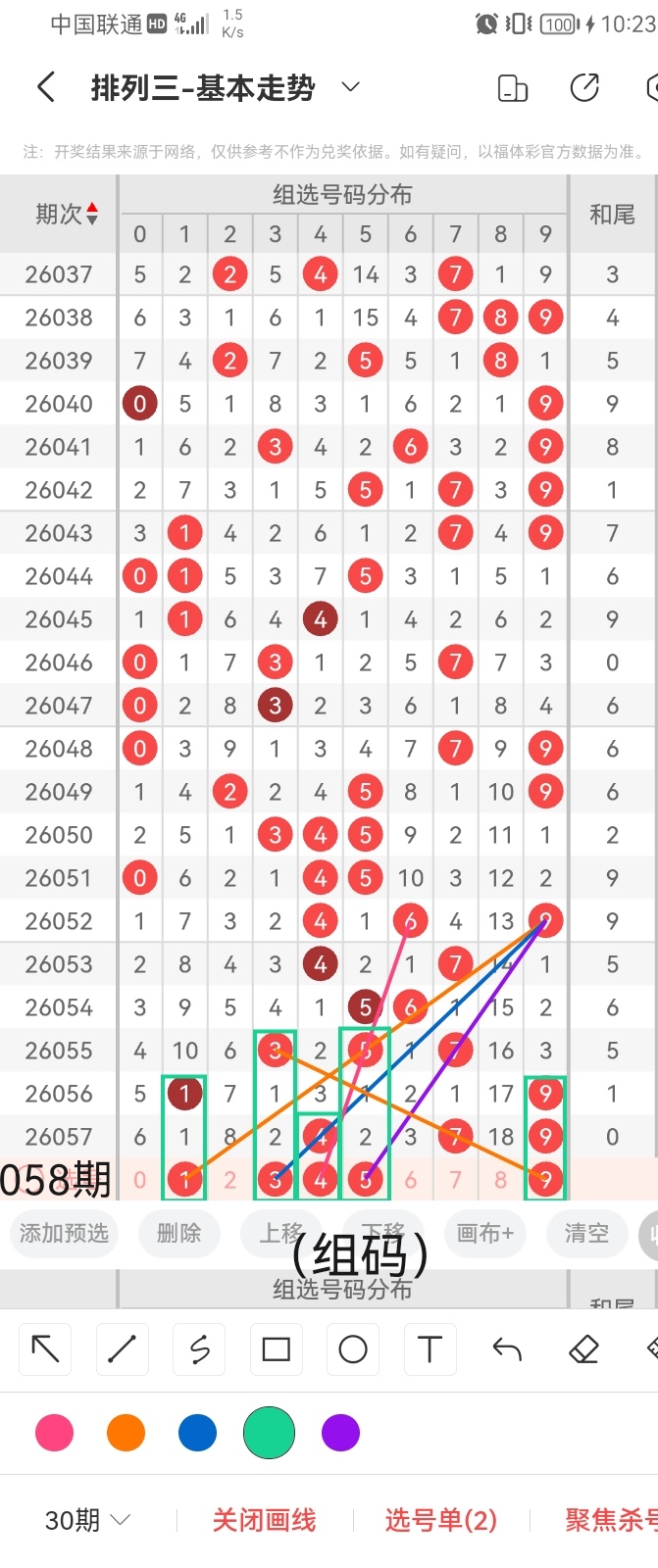Image resolution: width=658 pixels, height=1568 pixels.
Task: Sort the table by the 期次 column header
Action: coord(66,214)
